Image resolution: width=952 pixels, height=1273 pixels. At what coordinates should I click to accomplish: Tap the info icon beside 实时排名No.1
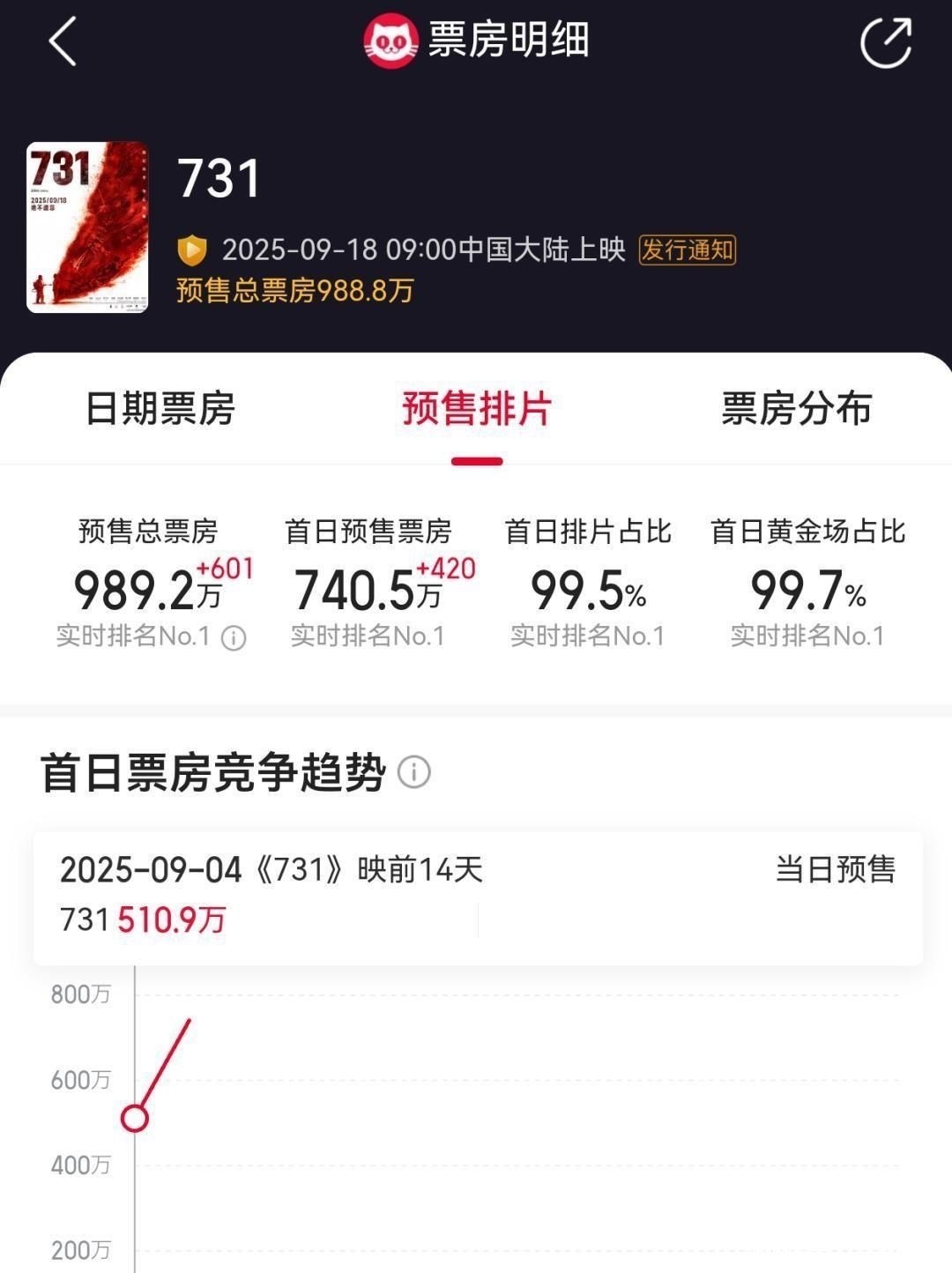tap(234, 637)
